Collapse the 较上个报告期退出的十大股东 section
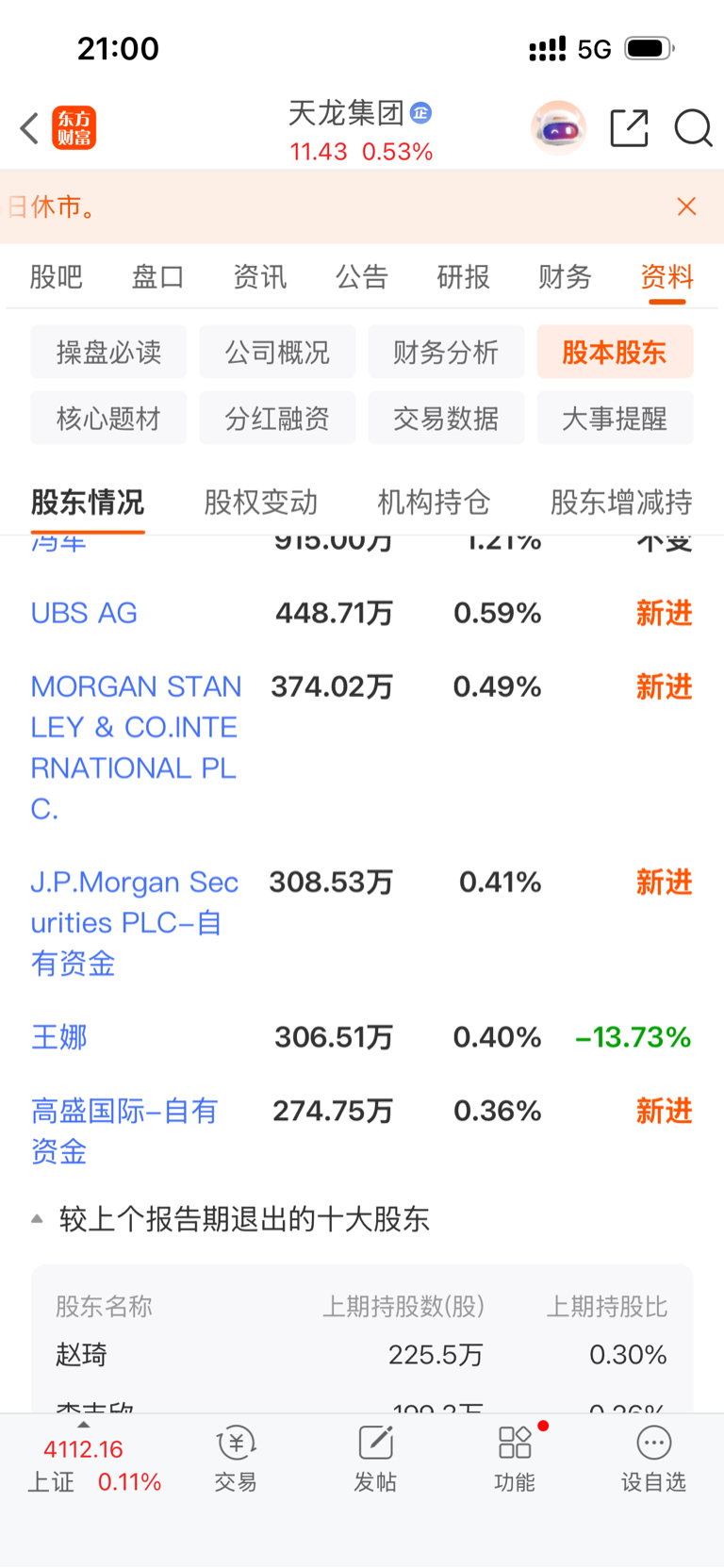 (231, 1219)
